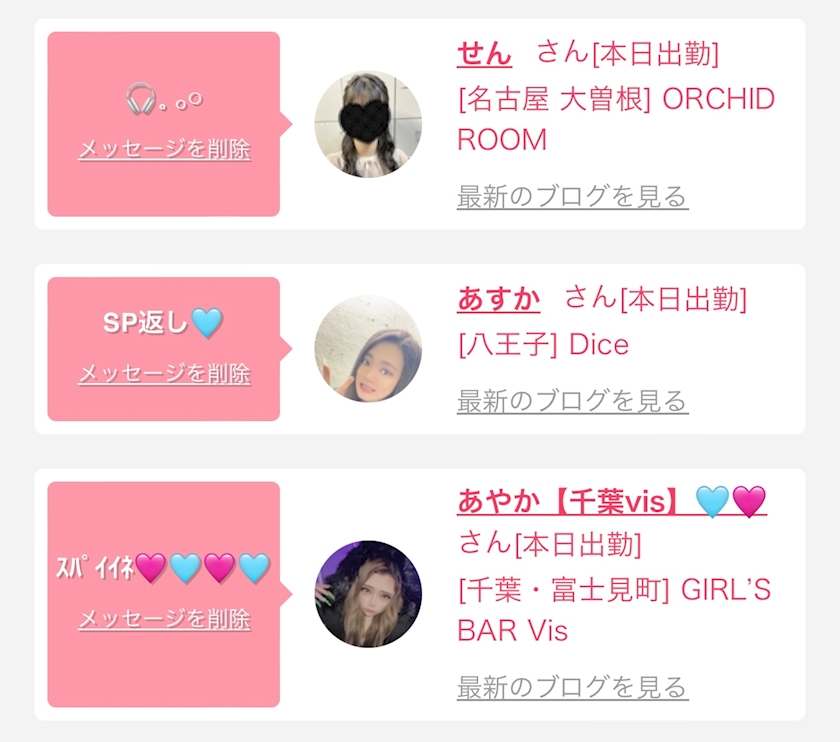View あやか's latest blog

(572, 687)
